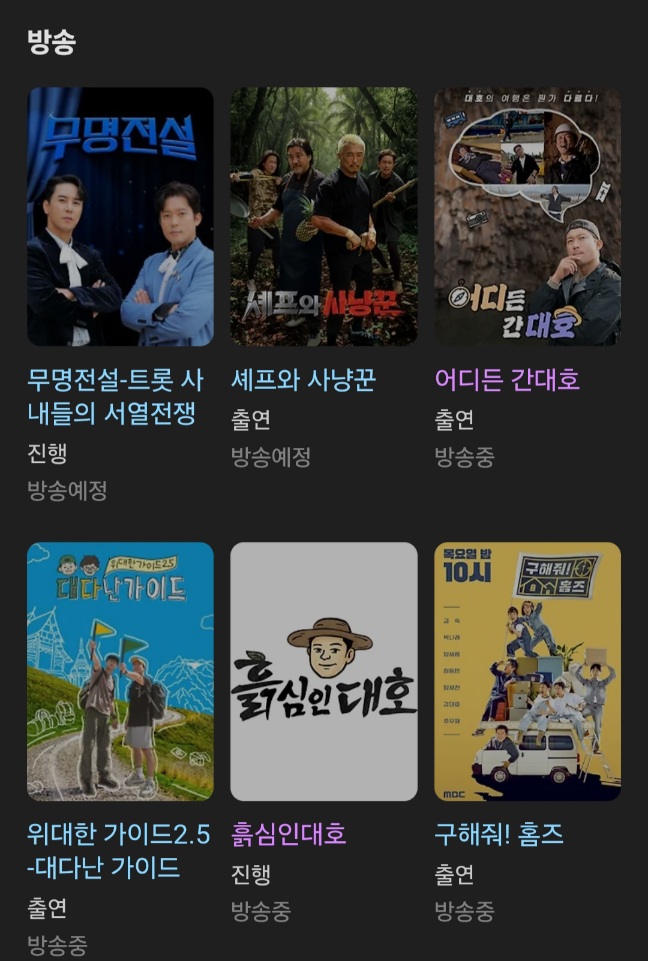Tap the 어디든 간대호 title link
The height and width of the screenshot is (961, 648).
point(507,380)
